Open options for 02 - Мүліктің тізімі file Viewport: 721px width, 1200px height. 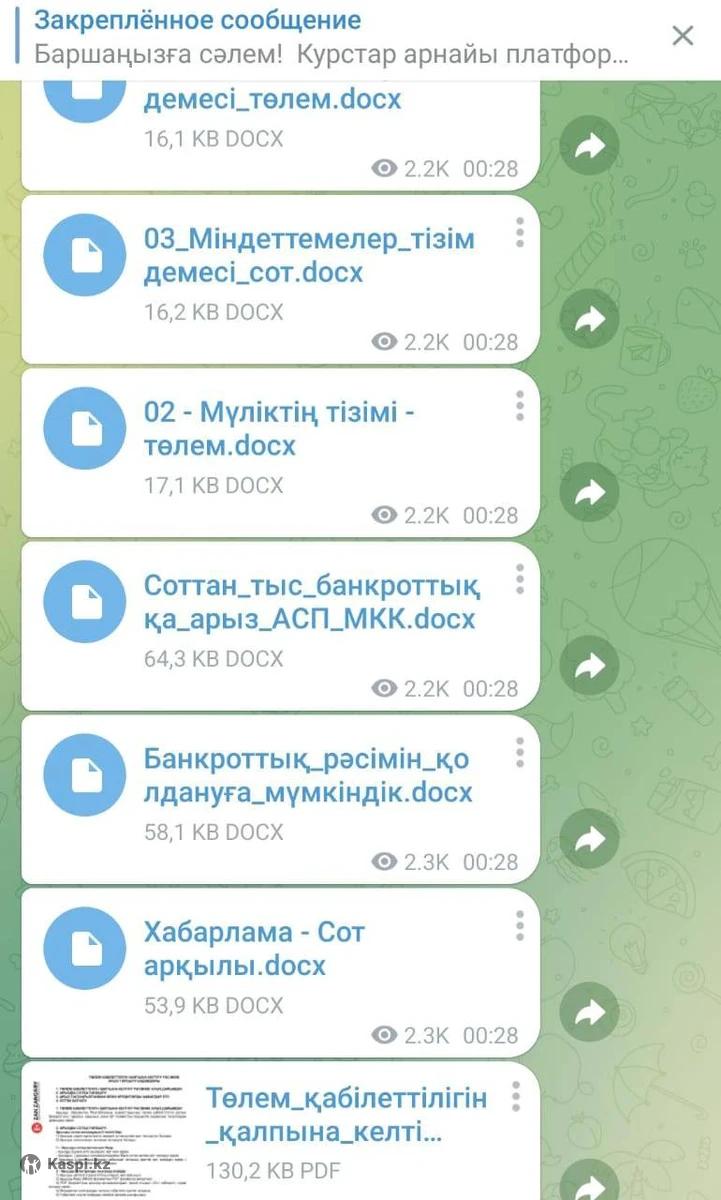point(519,405)
